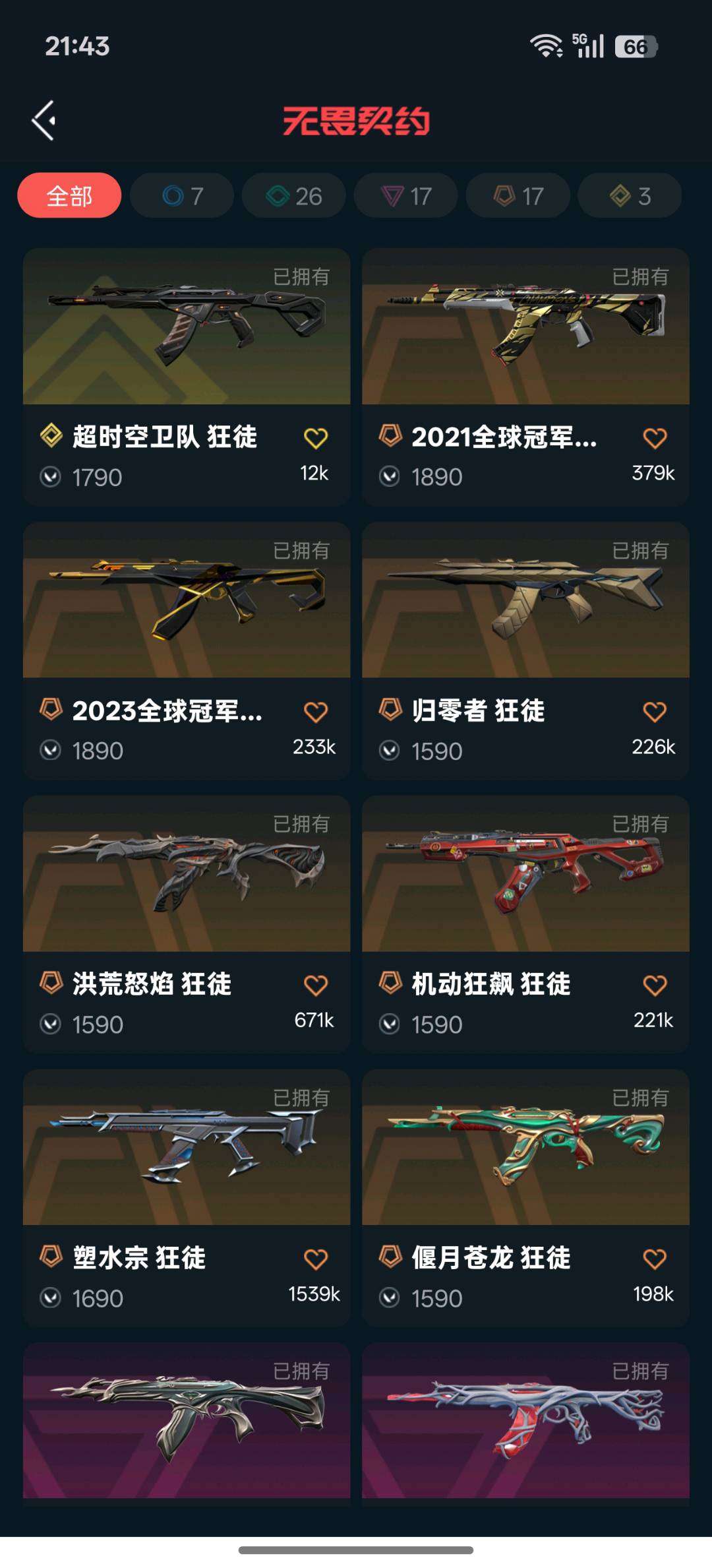Open the 归零者 狂徒 skin card
This screenshot has width=712, height=1568.
click(x=525, y=600)
